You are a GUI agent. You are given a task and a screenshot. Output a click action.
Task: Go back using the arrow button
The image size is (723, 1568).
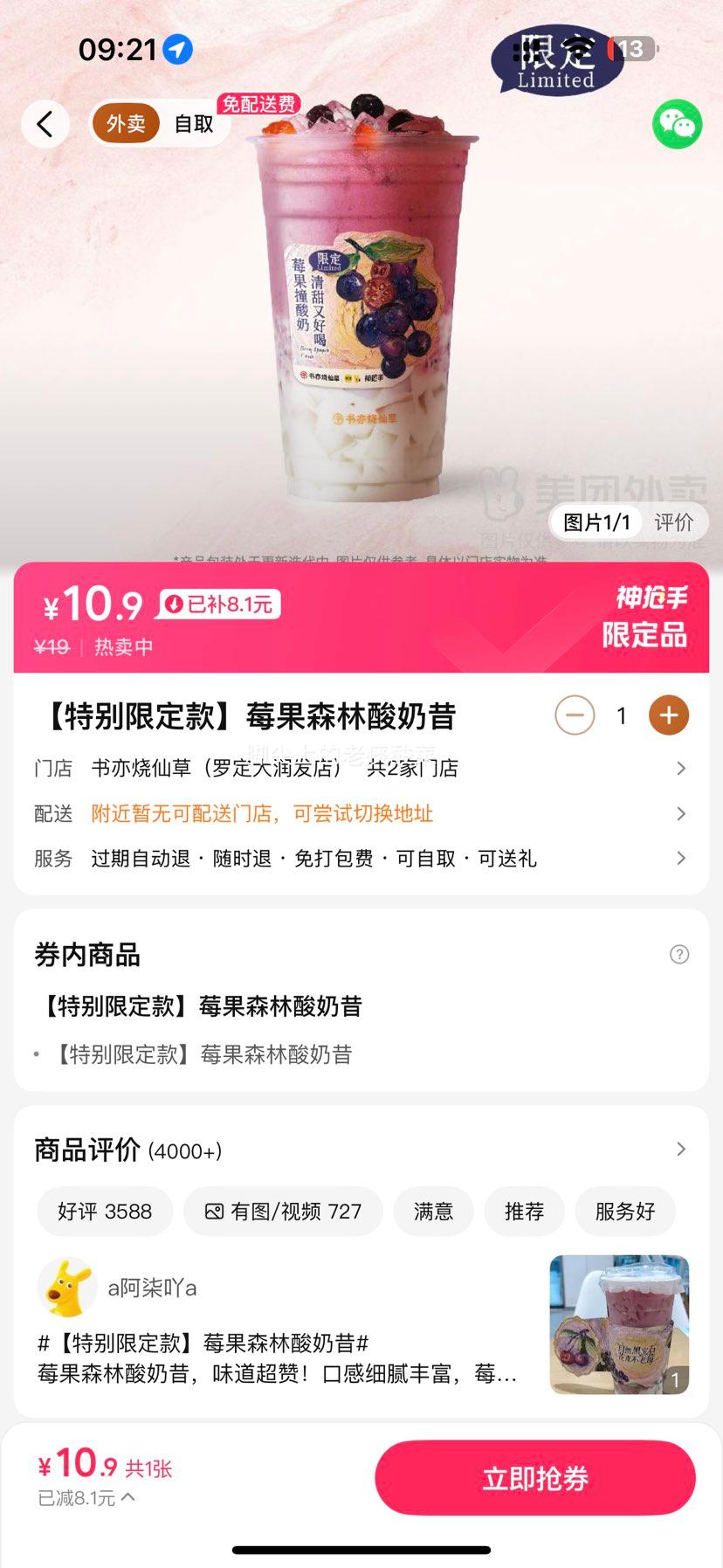45,124
